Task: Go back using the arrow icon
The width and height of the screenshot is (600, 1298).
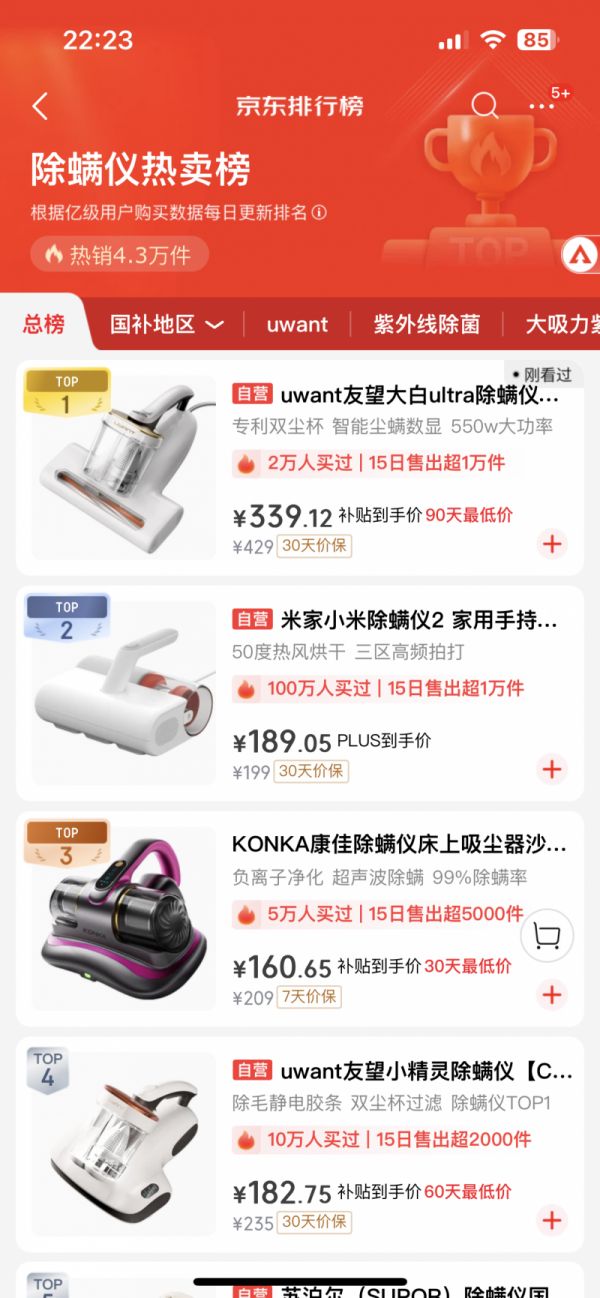Action: [x=40, y=106]
